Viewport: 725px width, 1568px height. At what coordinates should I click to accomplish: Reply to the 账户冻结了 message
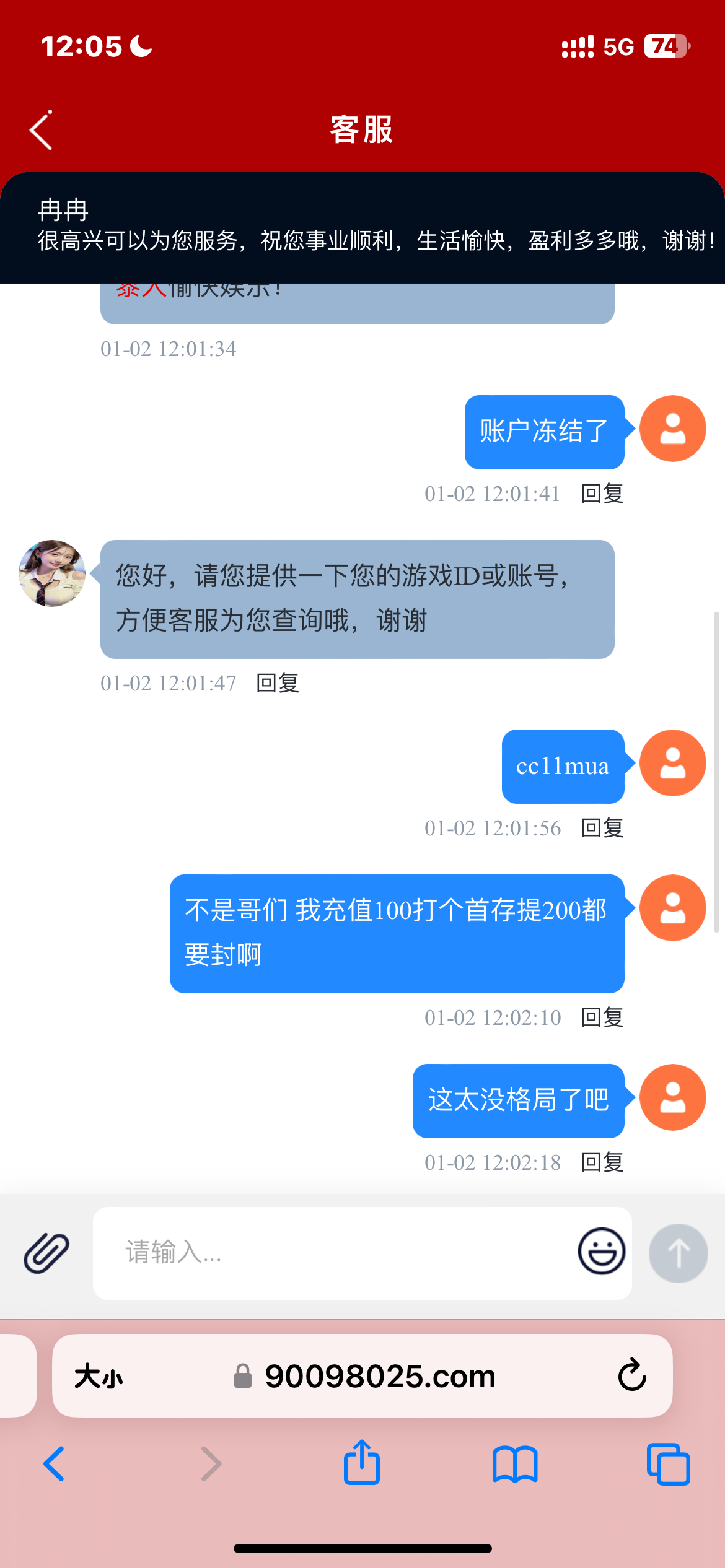[602, 494]
